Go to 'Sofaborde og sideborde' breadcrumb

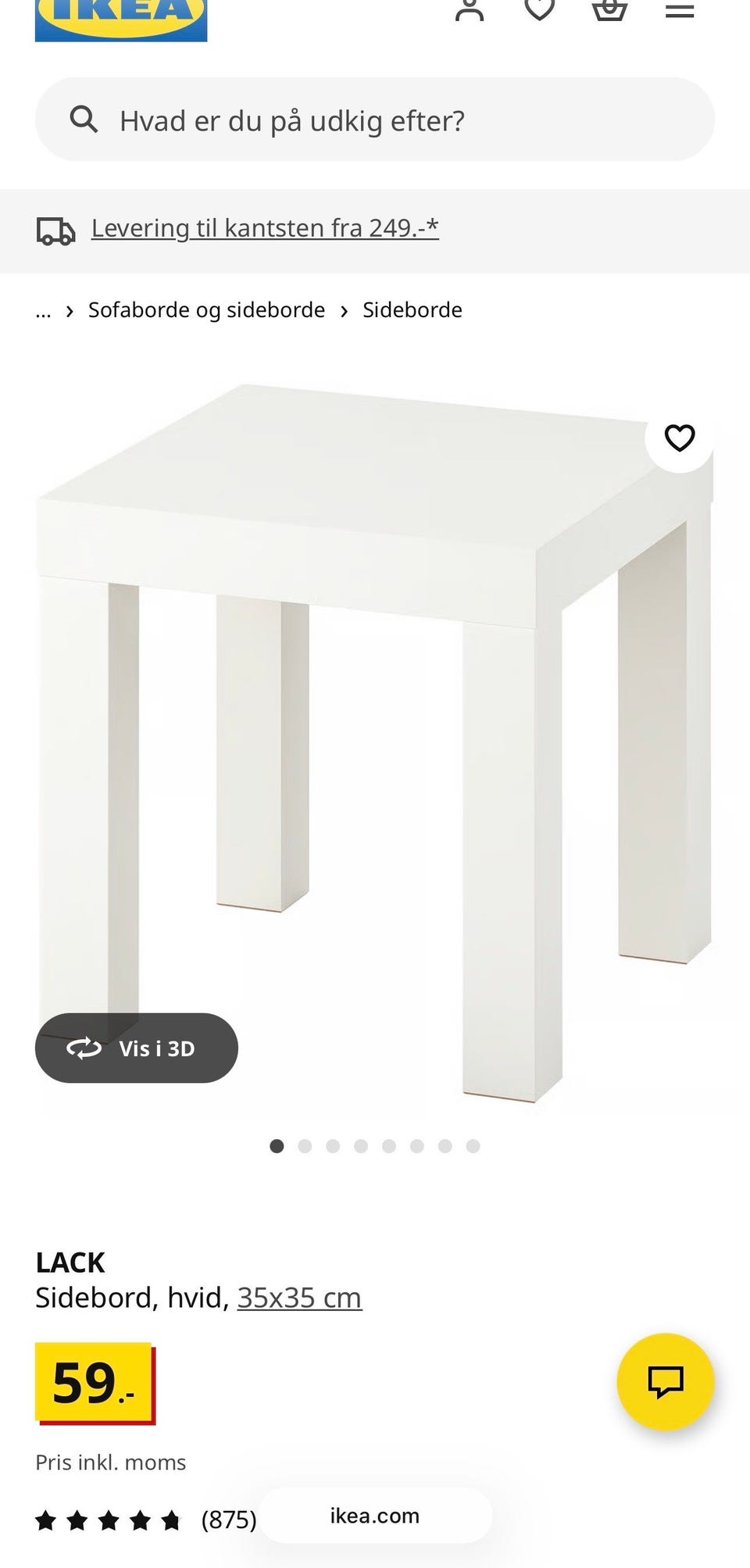pyautogui.click(x=206, y=310)
